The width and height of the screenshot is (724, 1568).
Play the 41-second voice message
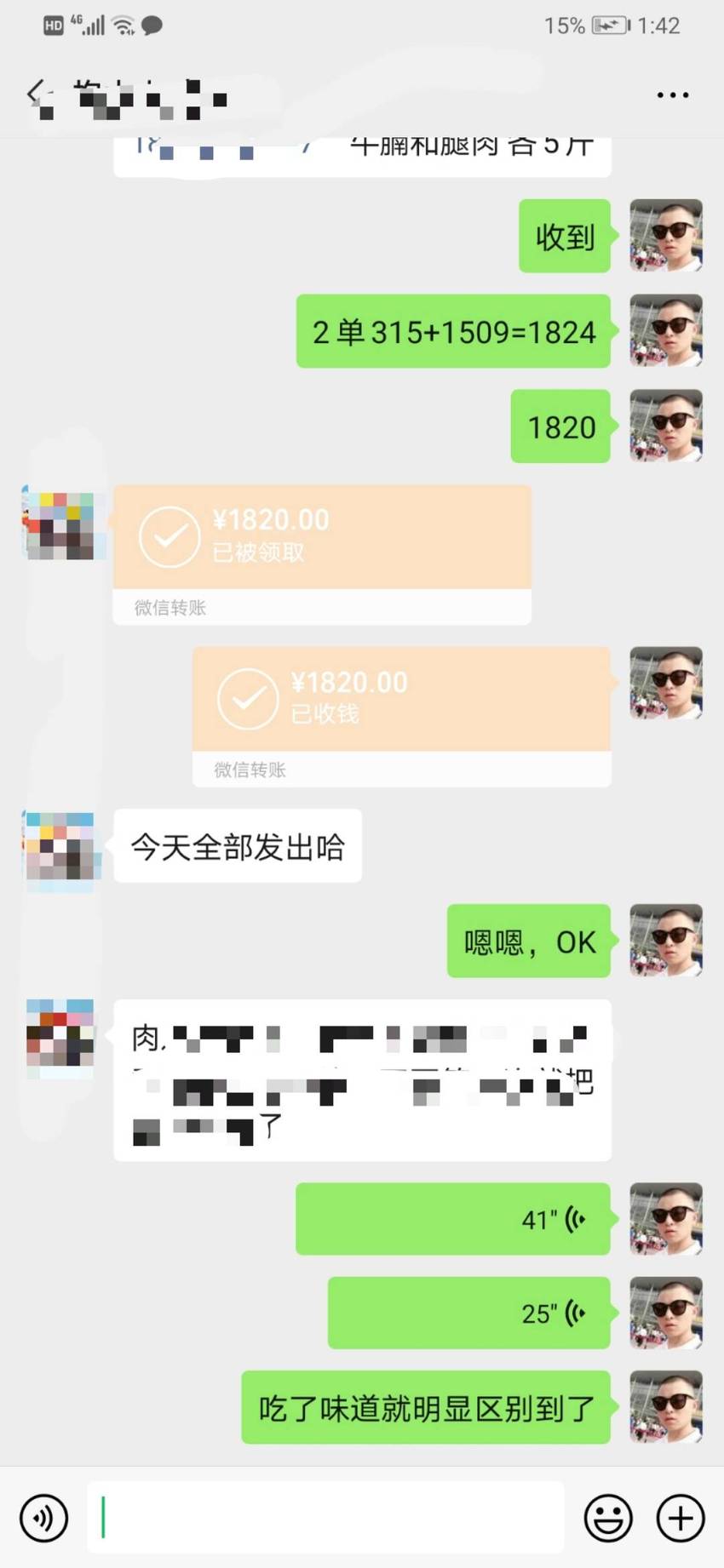click(453, 1219)
